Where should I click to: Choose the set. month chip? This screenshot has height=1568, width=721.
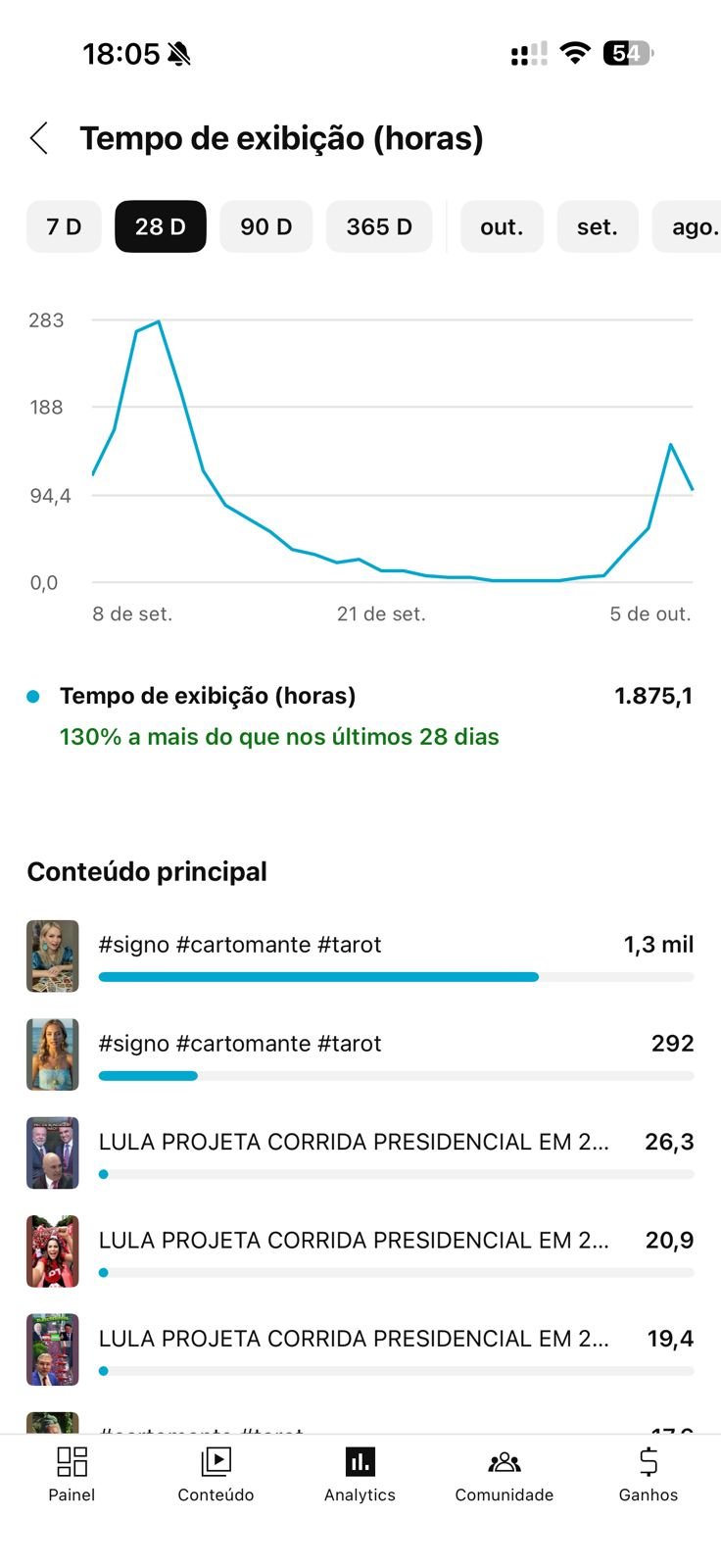click(597, 226)
